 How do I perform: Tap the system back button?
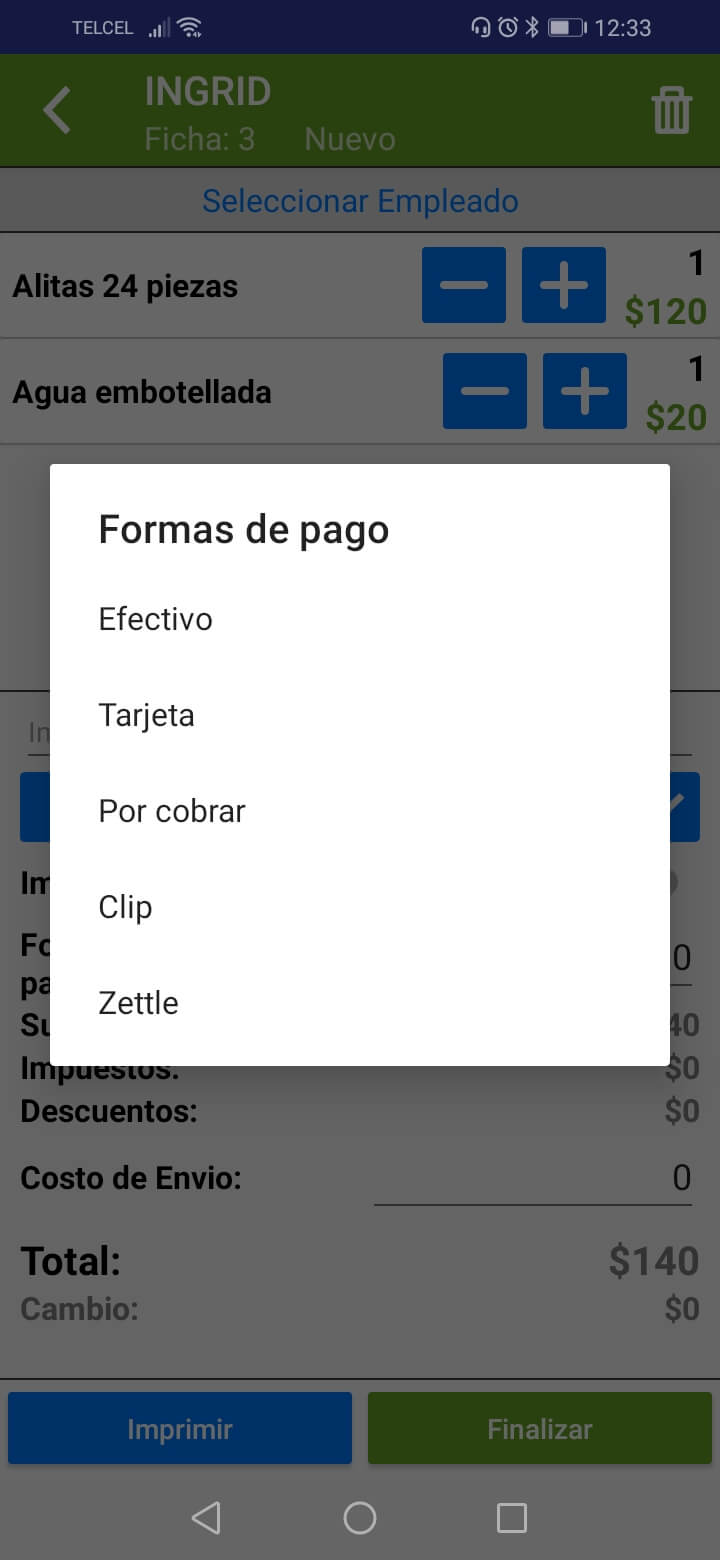(206, 1518)
